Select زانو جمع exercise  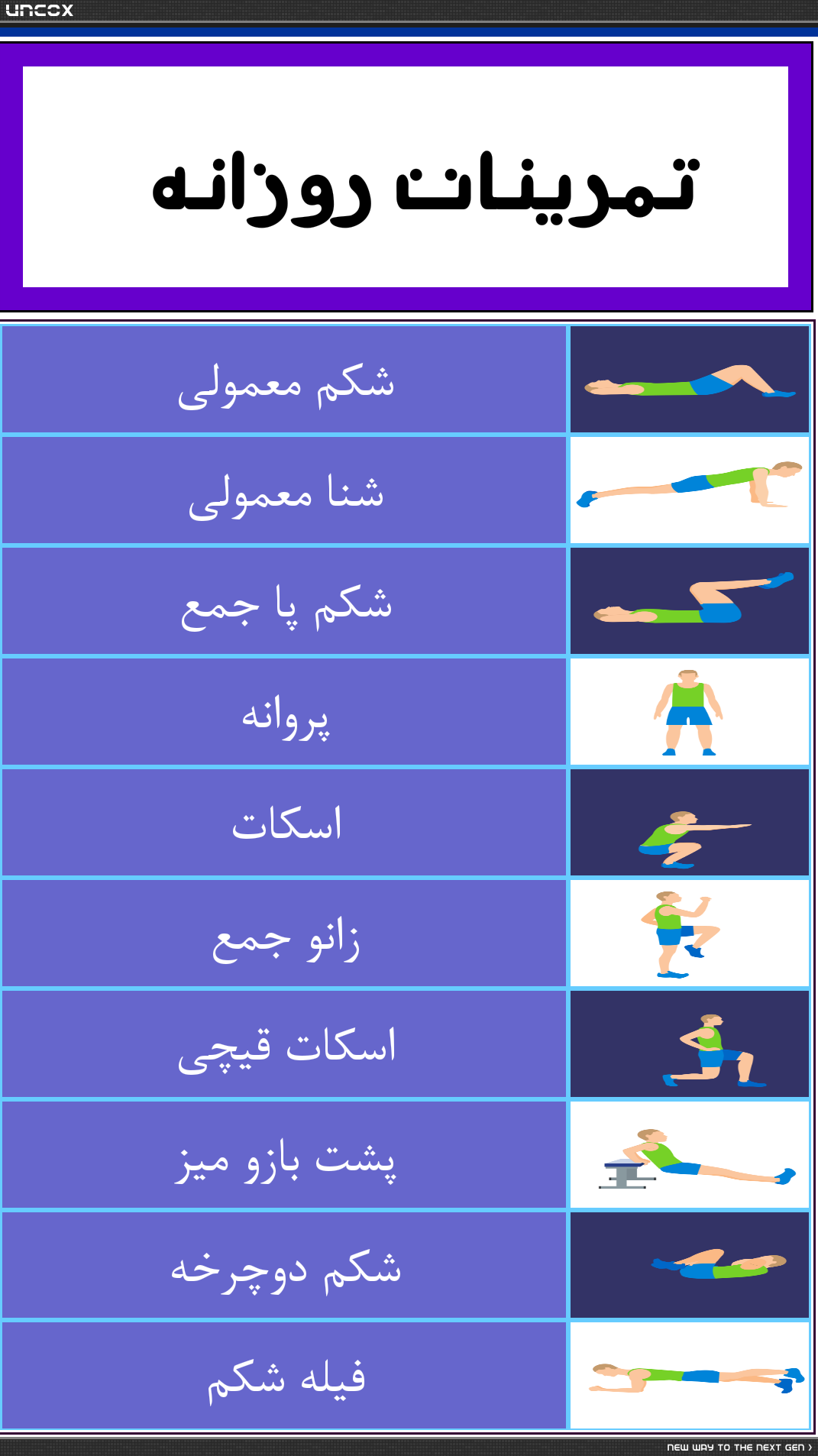pyautogui.click(x=406, y=933)
